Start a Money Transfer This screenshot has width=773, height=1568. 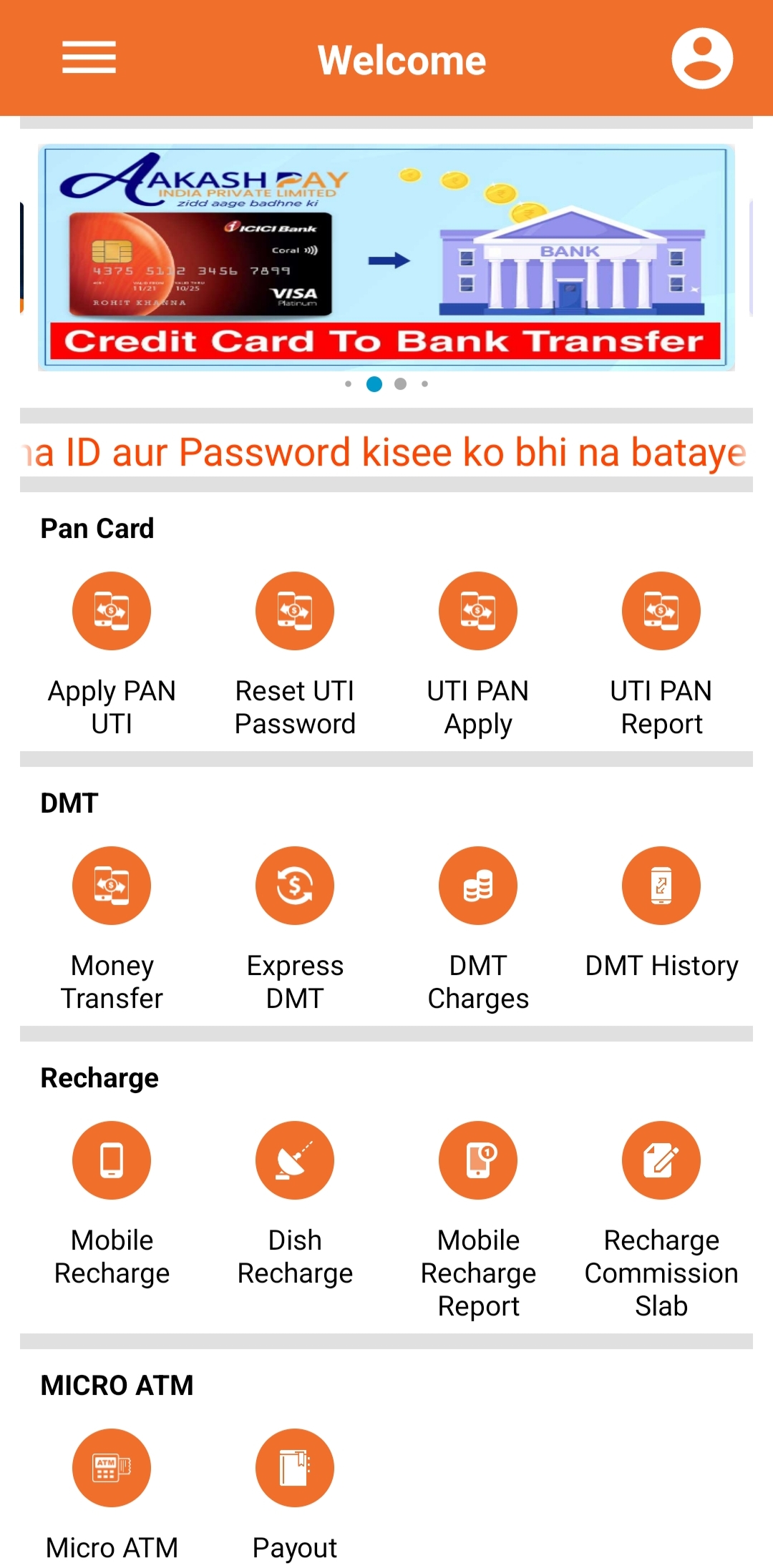pos(112,886)
